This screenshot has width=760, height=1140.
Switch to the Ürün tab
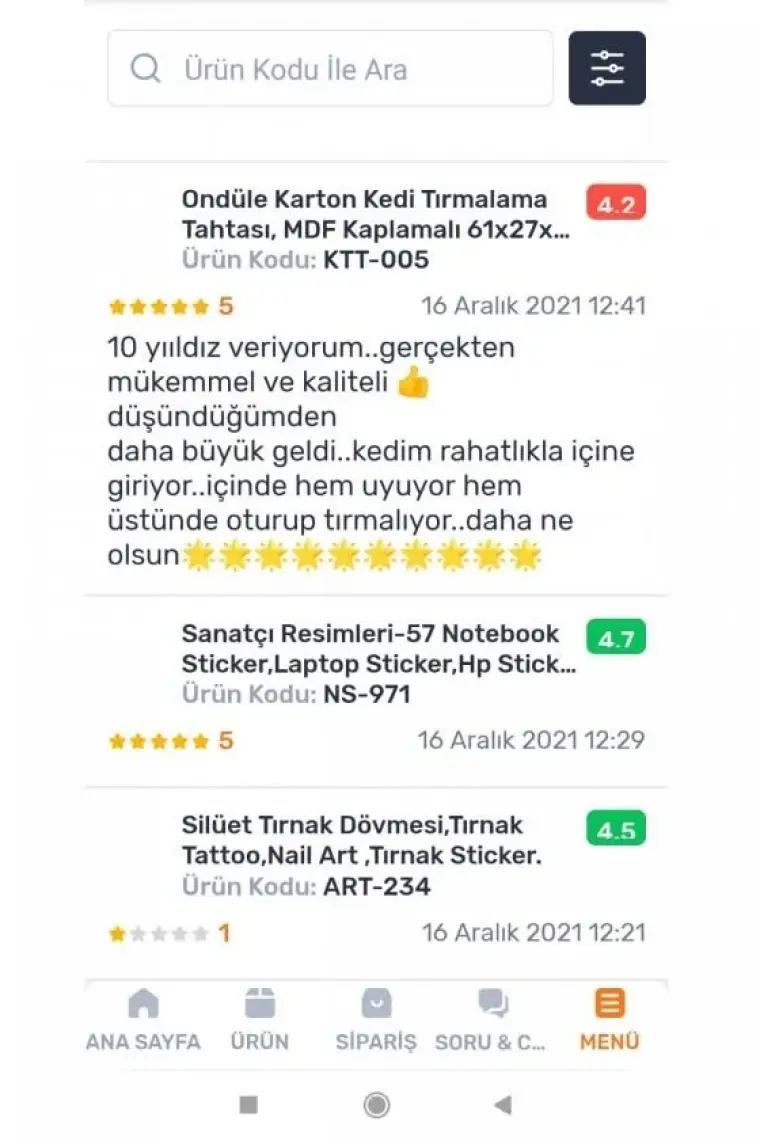pyautogui.click(x=260, y=1020)
